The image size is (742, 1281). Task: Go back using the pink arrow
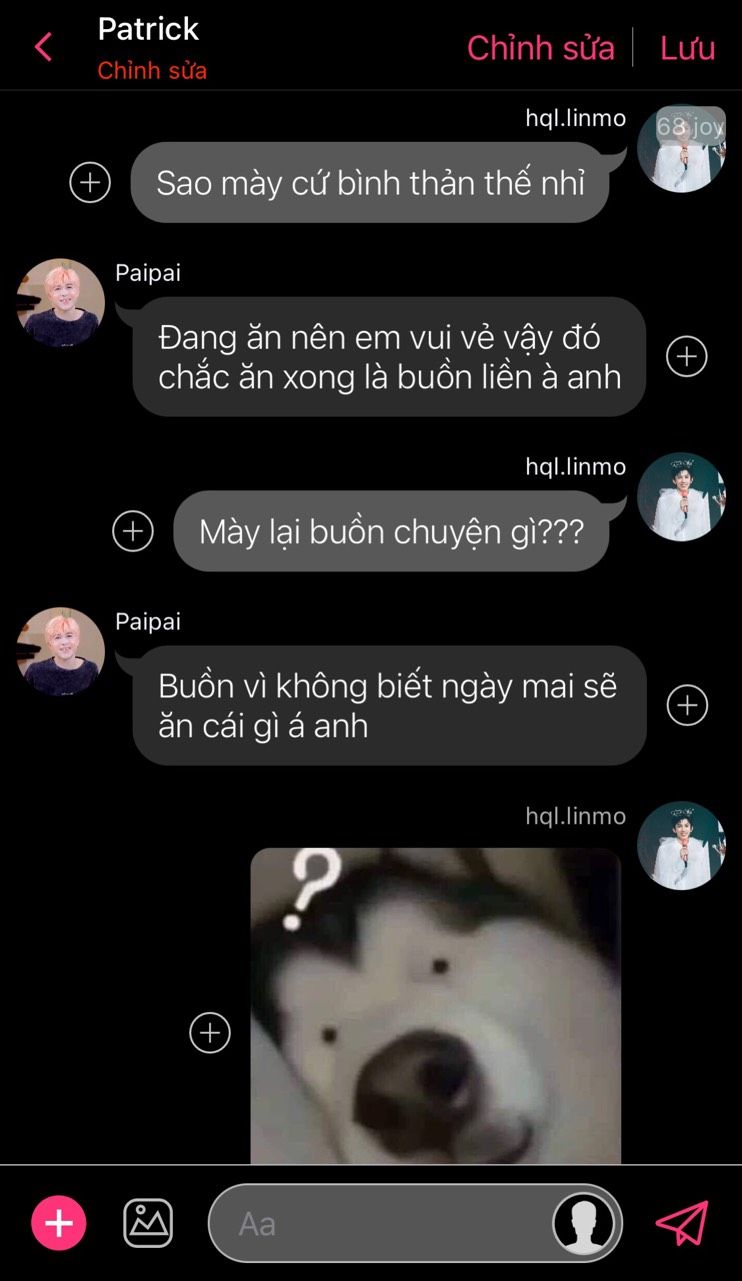[x=43, y=47]
